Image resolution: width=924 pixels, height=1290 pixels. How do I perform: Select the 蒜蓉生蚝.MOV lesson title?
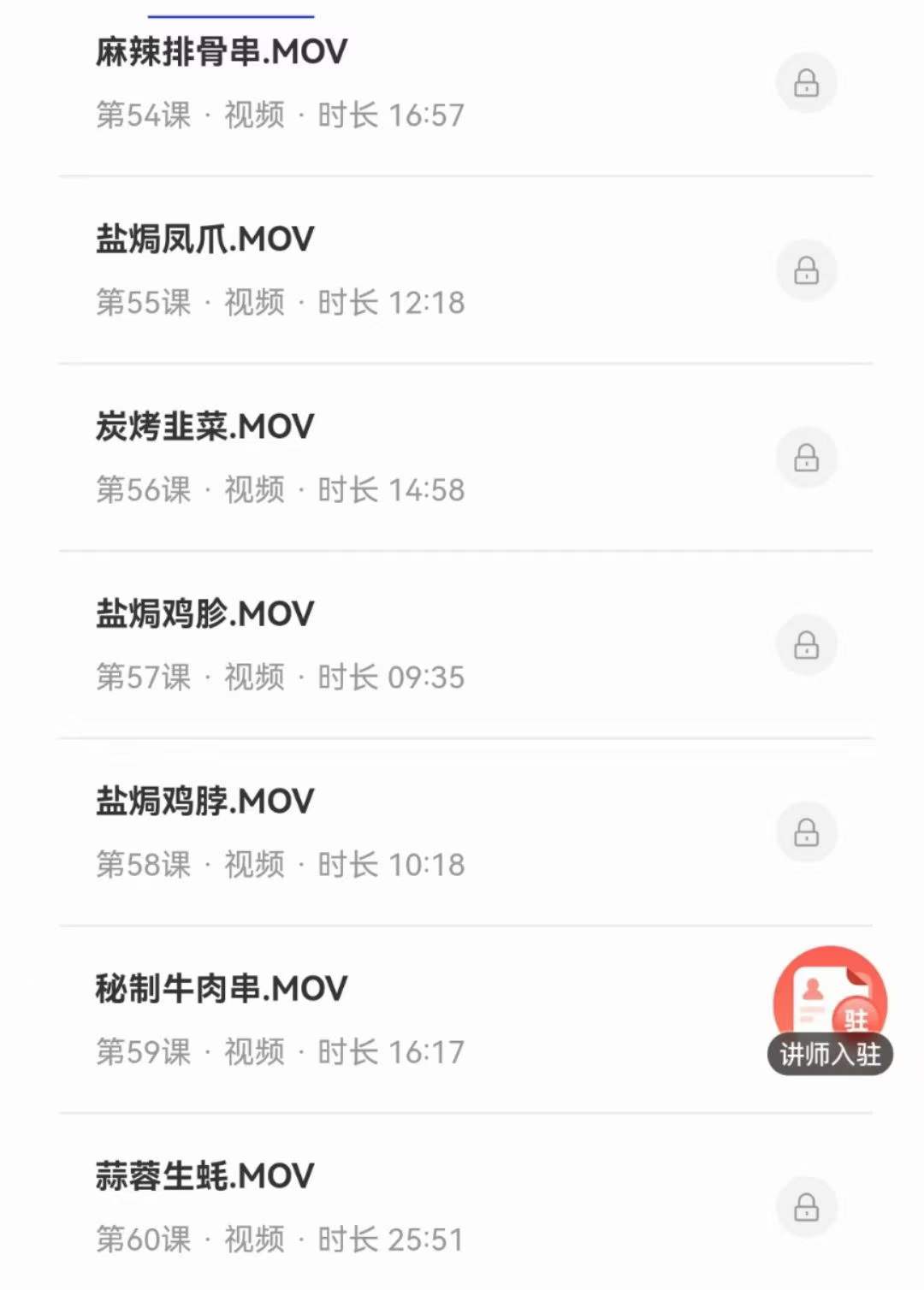(204, 1175)
